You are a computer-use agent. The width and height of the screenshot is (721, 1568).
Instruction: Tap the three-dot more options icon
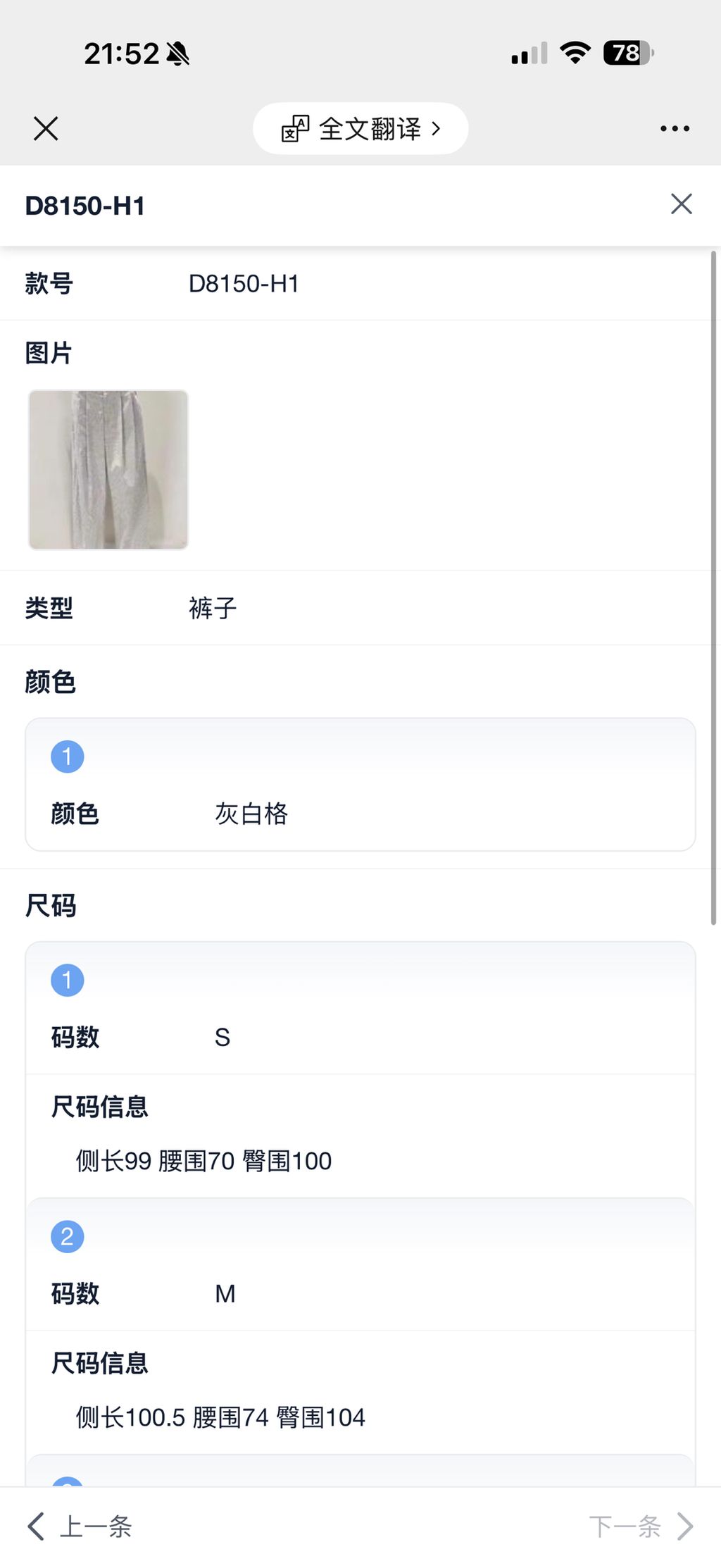tap(674, 128)
